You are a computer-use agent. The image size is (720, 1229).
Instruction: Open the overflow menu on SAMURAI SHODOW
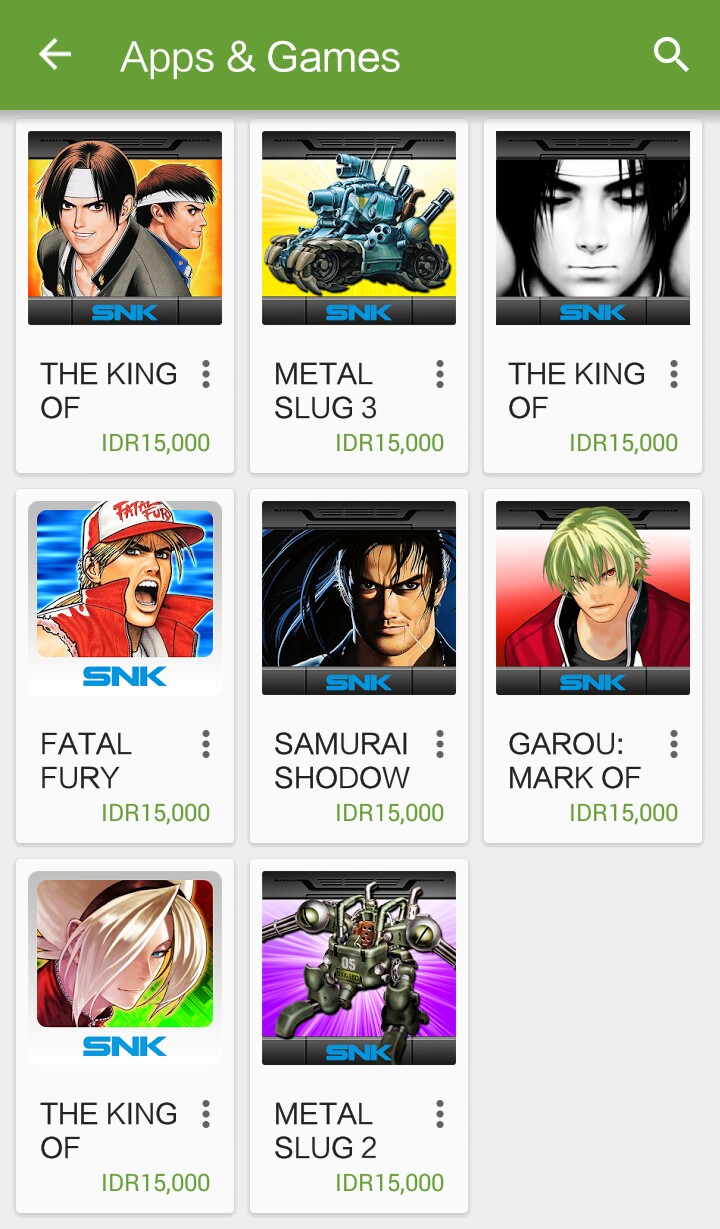coord(439,744)
